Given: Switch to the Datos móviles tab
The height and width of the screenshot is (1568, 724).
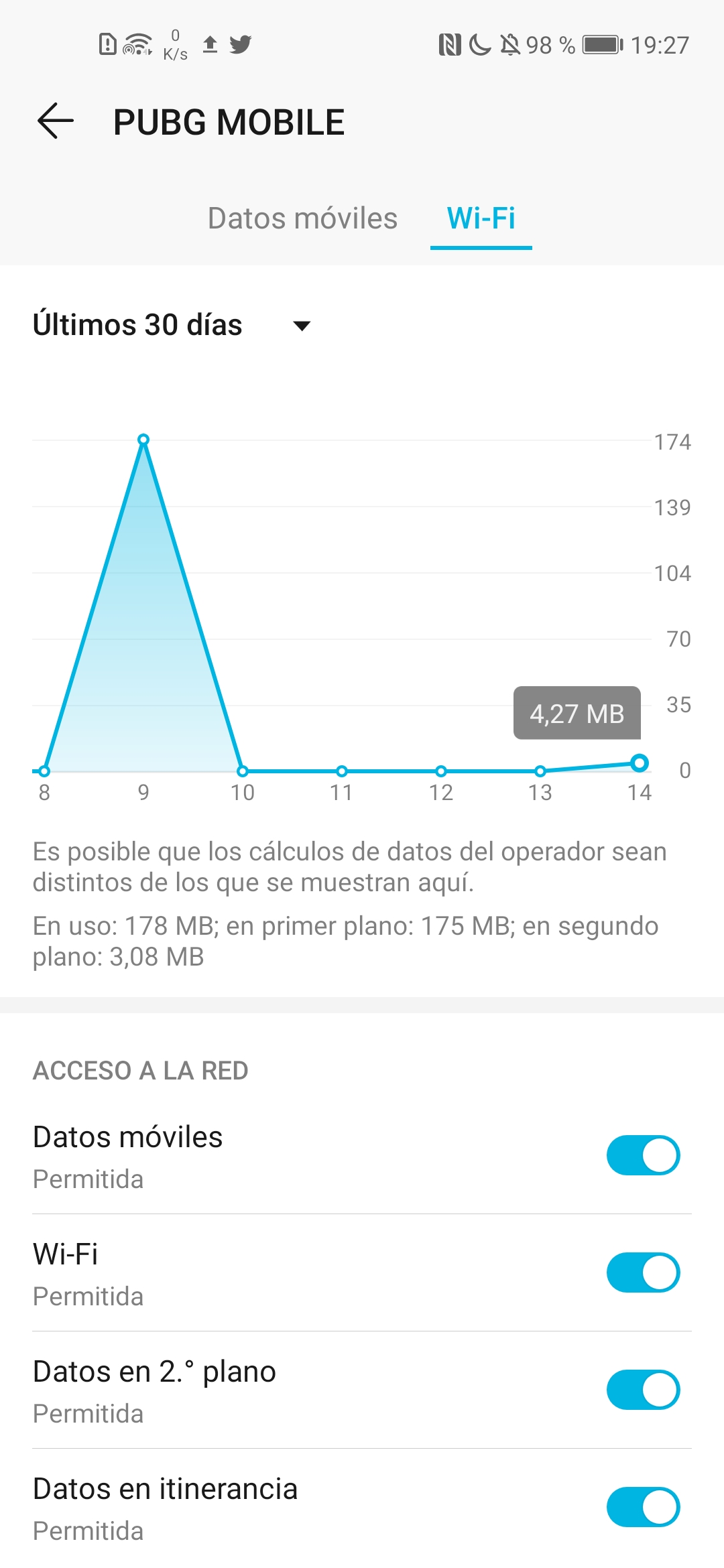Looking at the screenshot, I should pyautogui.click(x=302, y=218).
